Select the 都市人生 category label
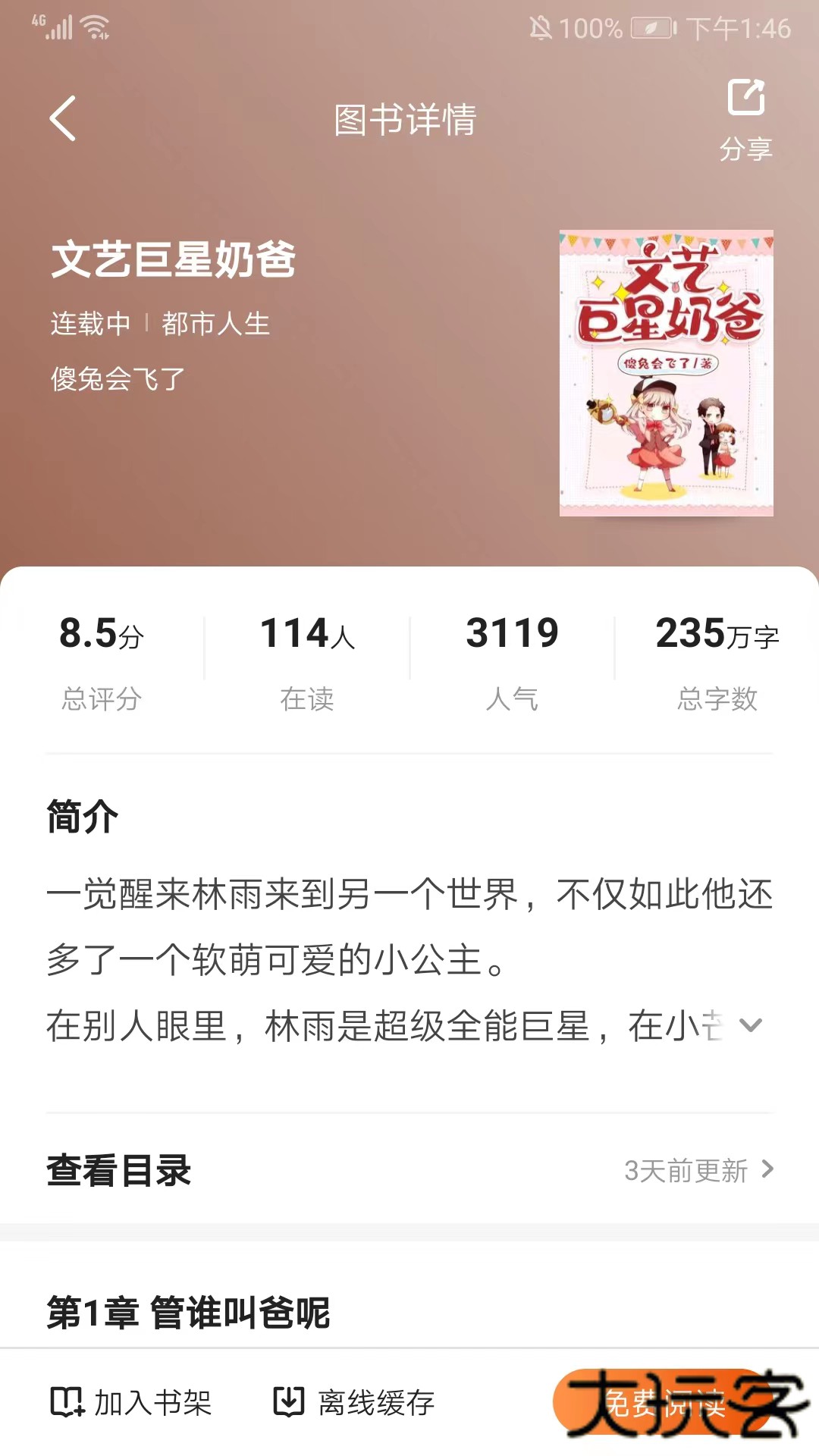 215,324
